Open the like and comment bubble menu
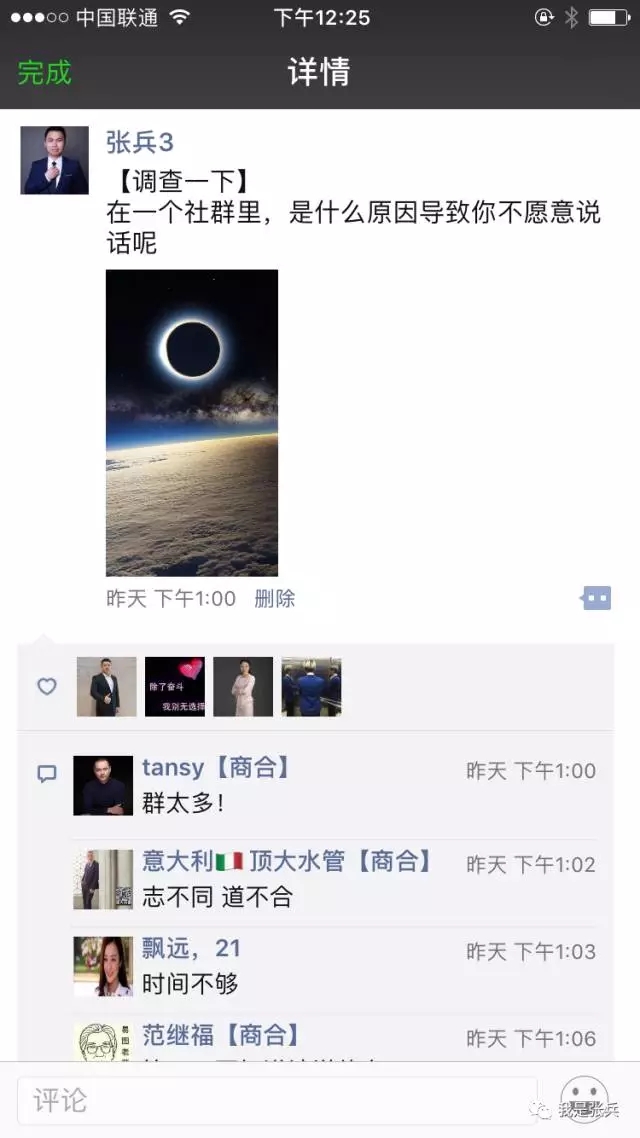This screenshot has height=1138, width=640. pos(596,598)
